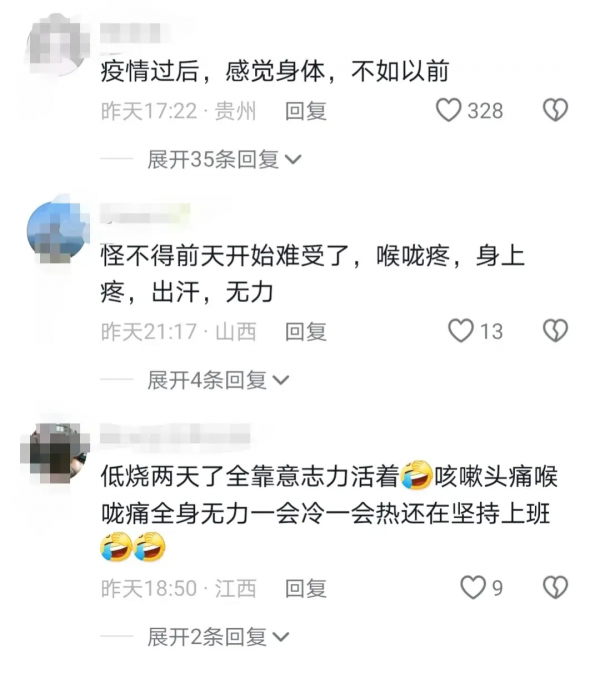Open the Jiangxi commenter's profile avatar
Screen dimensions: 600x673
click(x=55, y=450)
